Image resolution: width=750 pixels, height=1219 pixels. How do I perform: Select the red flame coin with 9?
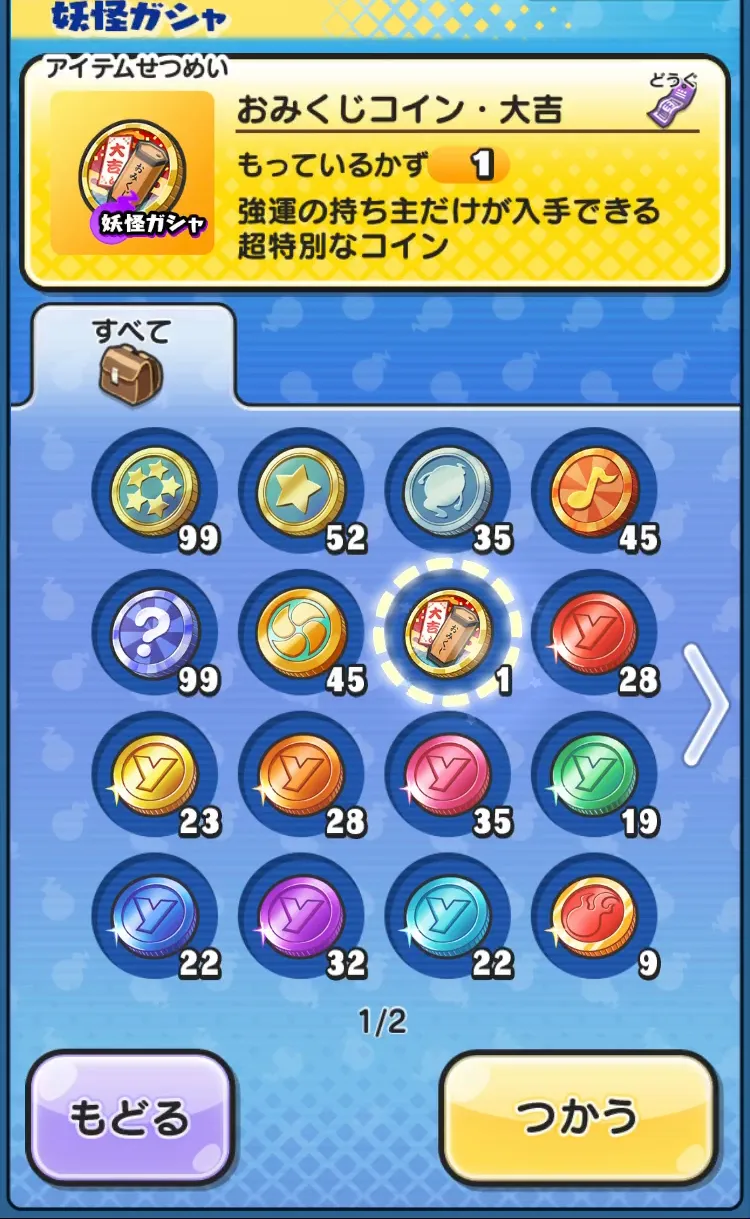click(594, 916)
